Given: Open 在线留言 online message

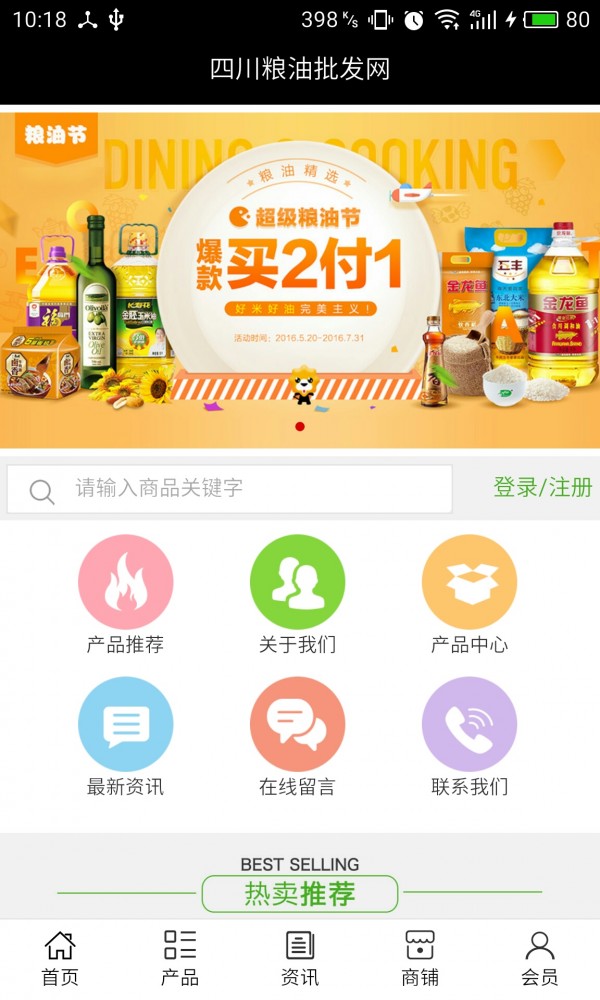Looking at the screenshot, I should pyautogui.click(x=298, y=737).
